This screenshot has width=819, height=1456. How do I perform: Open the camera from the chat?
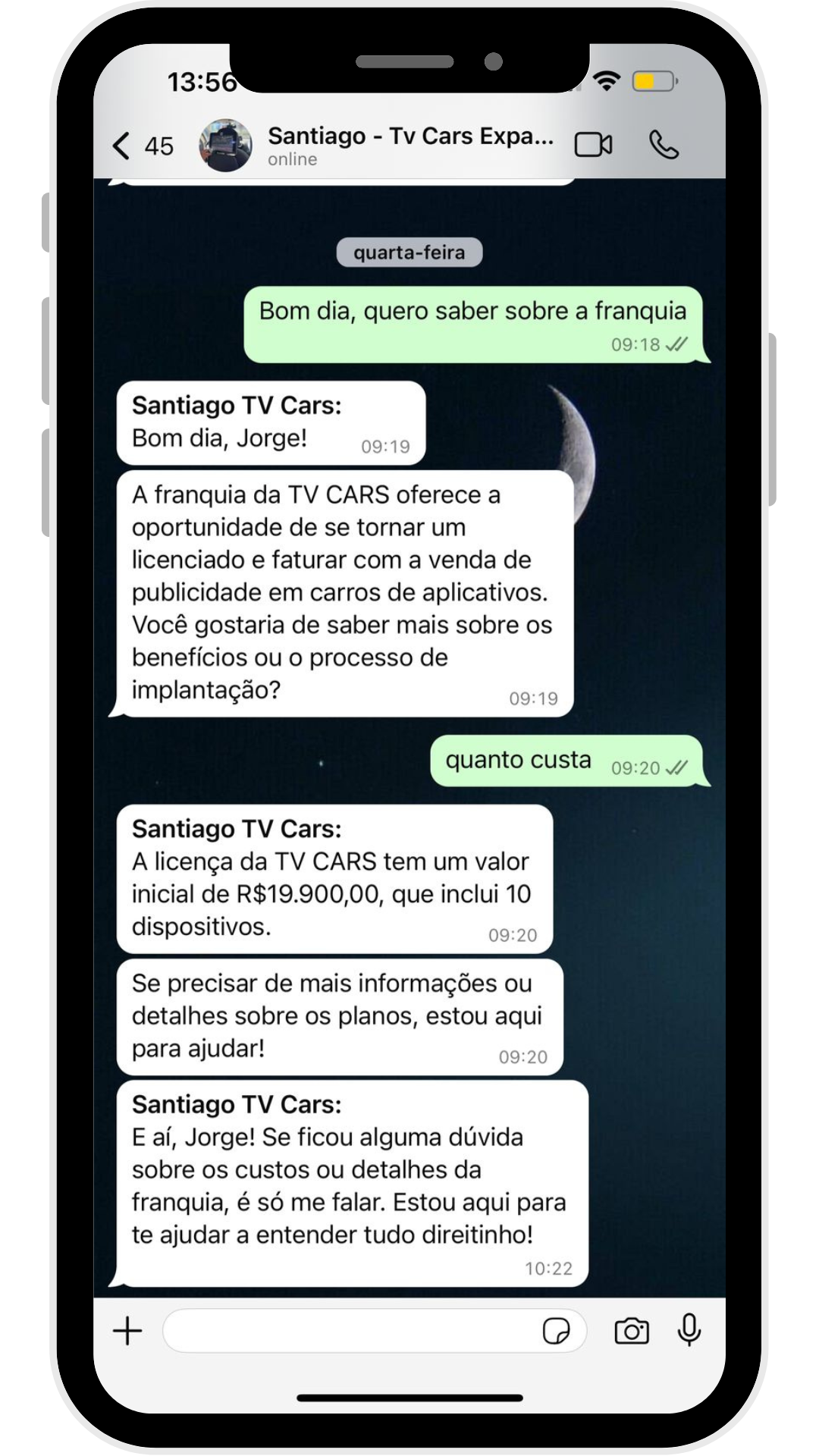point(631,1331)
